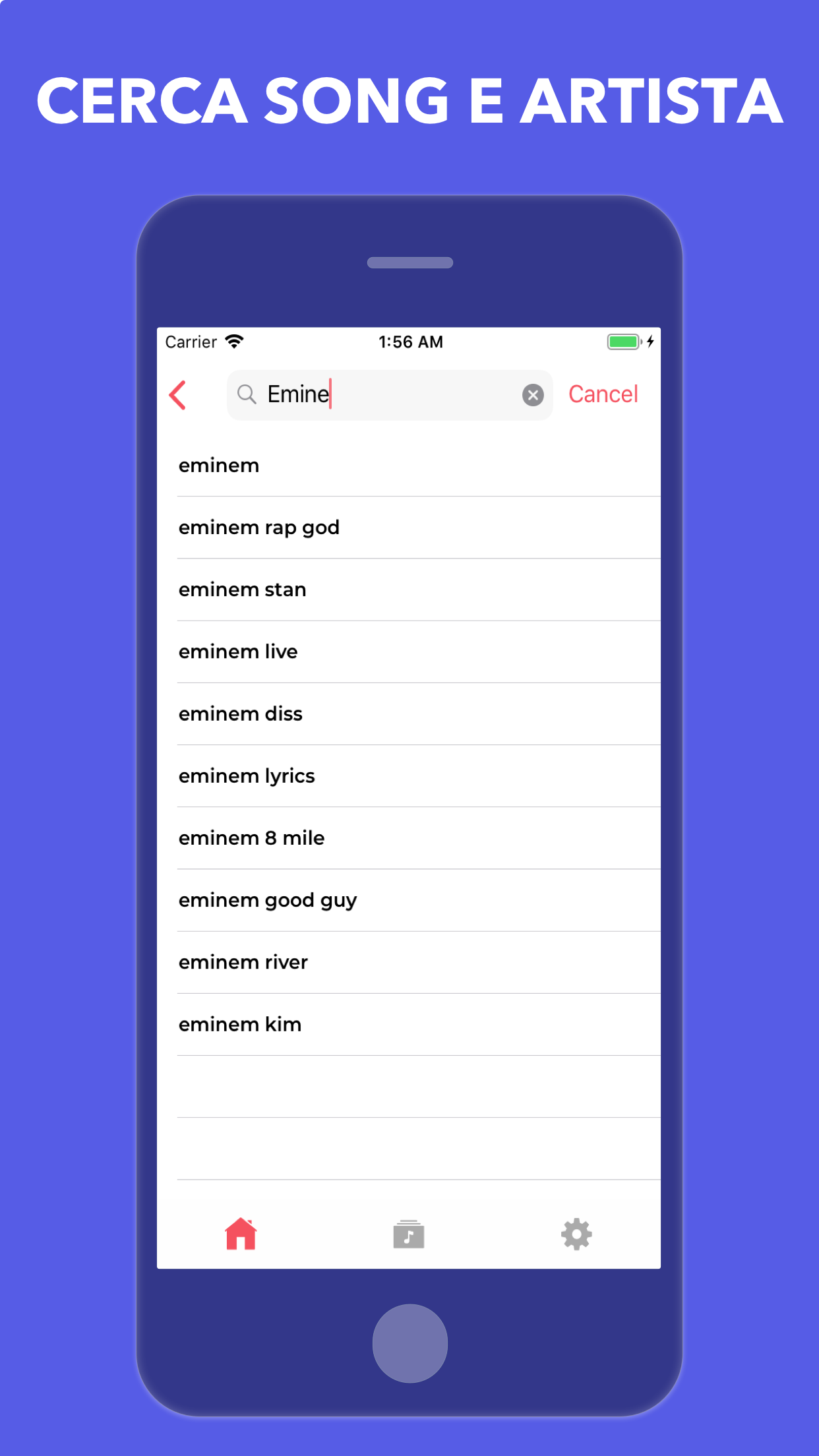Pick 'eminem kim' from the list
The height and width of the screenshot is (1456, 819).
tap(239, 1023)
